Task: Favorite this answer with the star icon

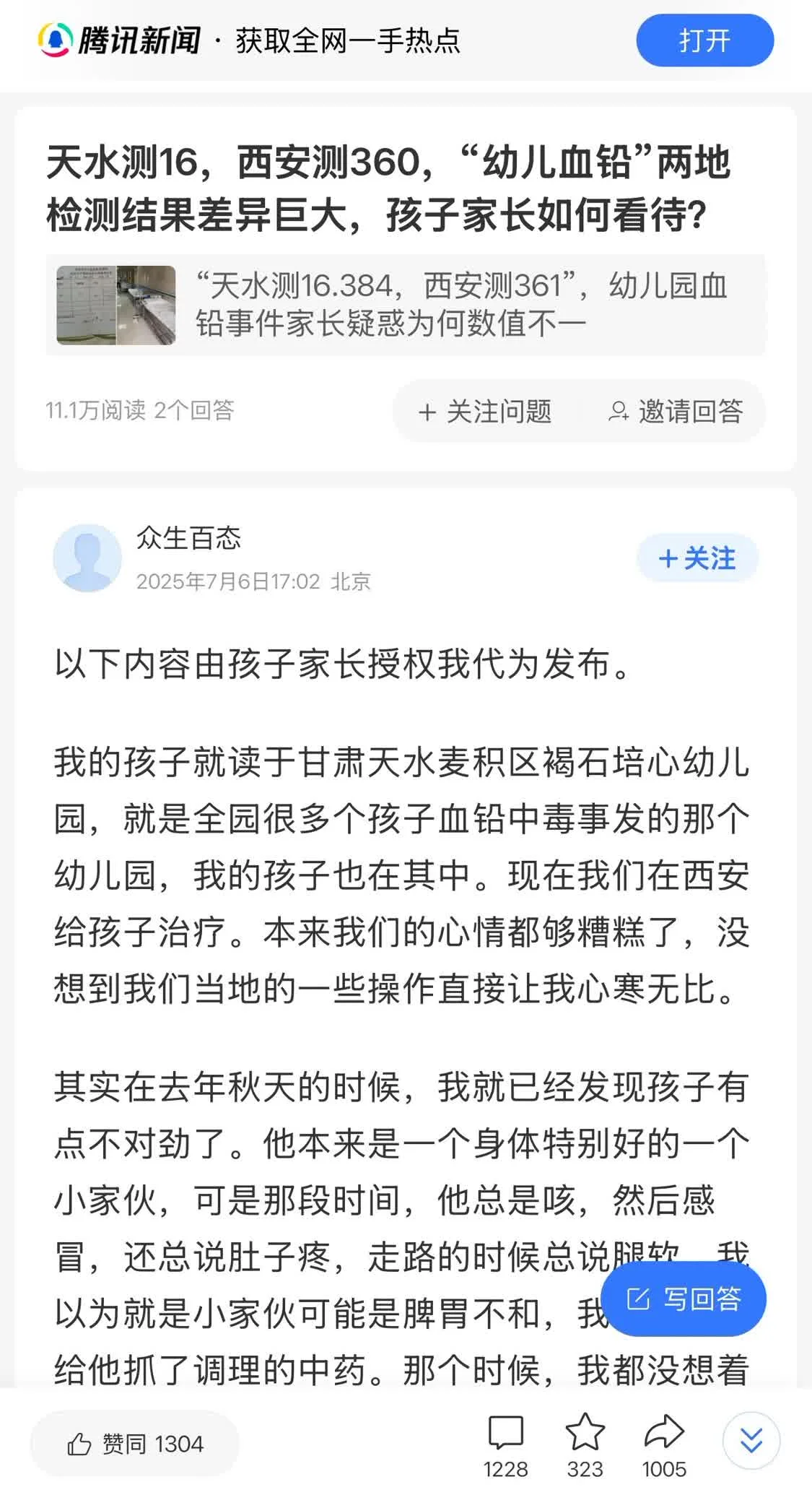Action: pyautogui.click(x=585, y=1446)
